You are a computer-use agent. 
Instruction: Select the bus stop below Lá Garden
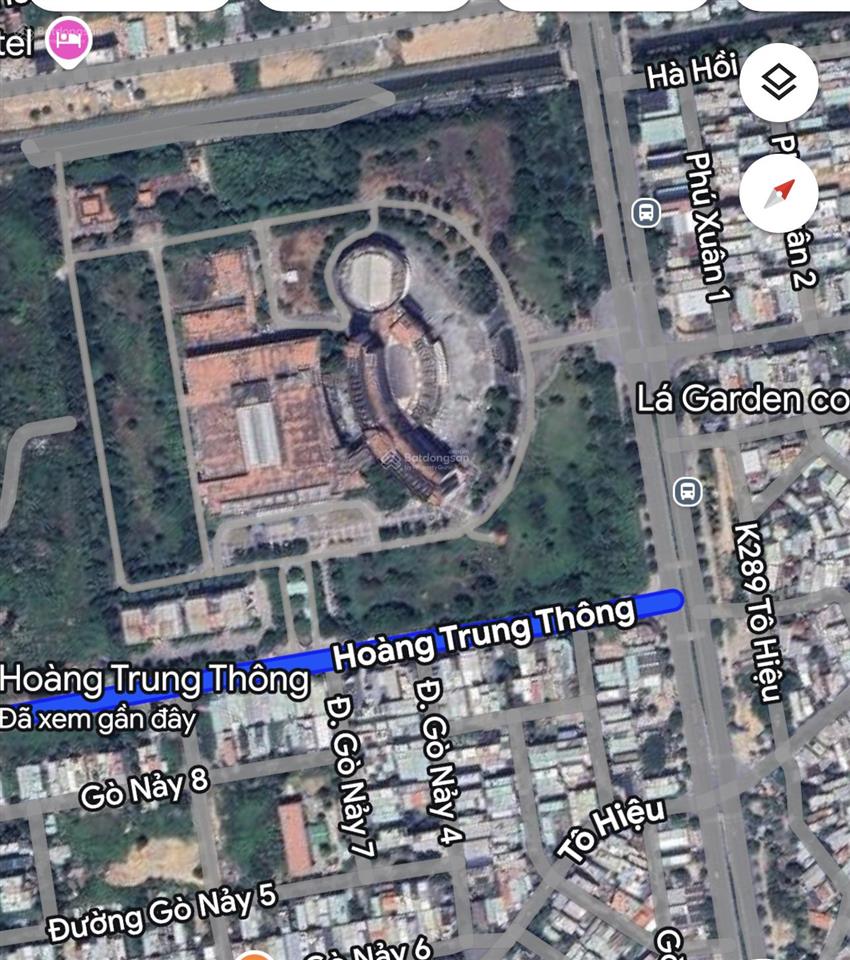pos(687,490)
